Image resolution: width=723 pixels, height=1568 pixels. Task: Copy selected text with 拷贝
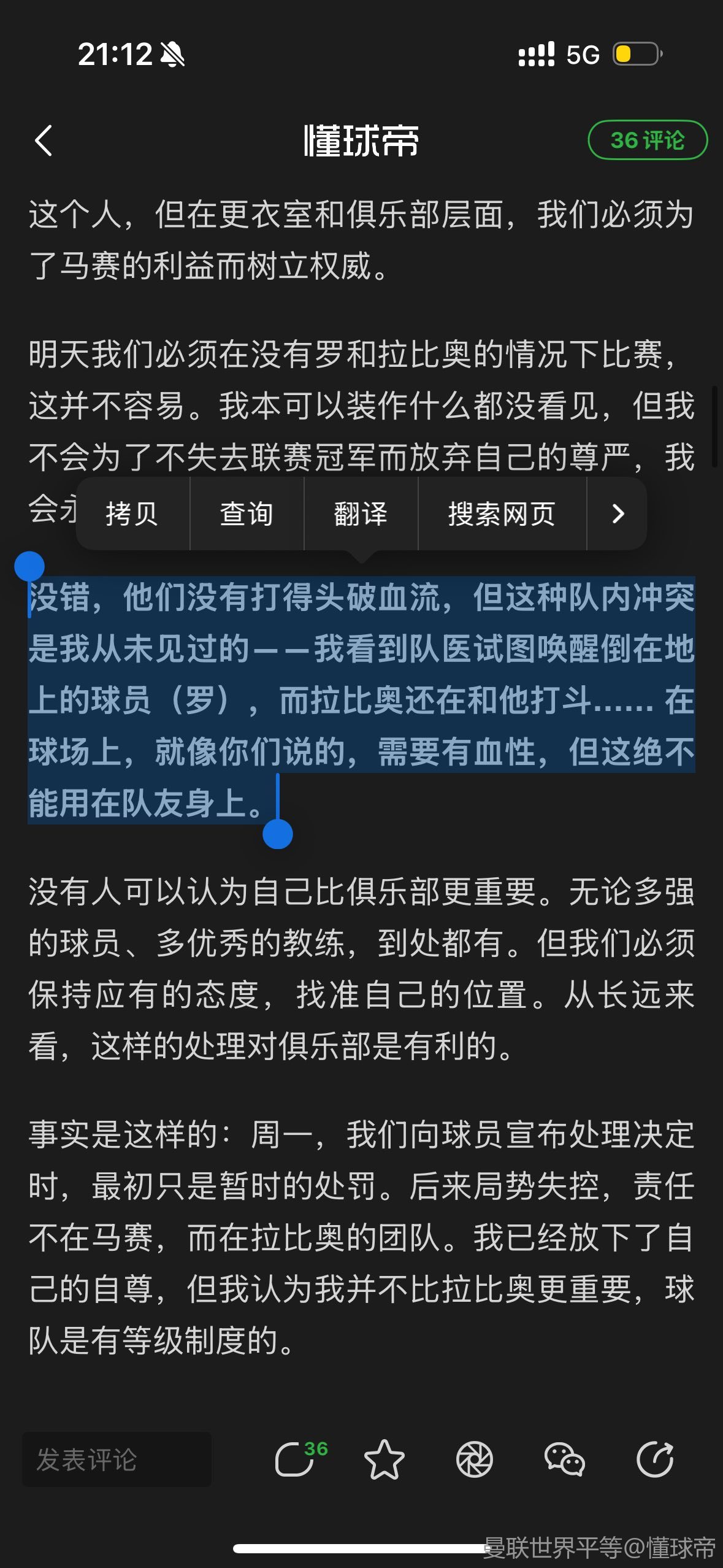(x=132, y=514)
